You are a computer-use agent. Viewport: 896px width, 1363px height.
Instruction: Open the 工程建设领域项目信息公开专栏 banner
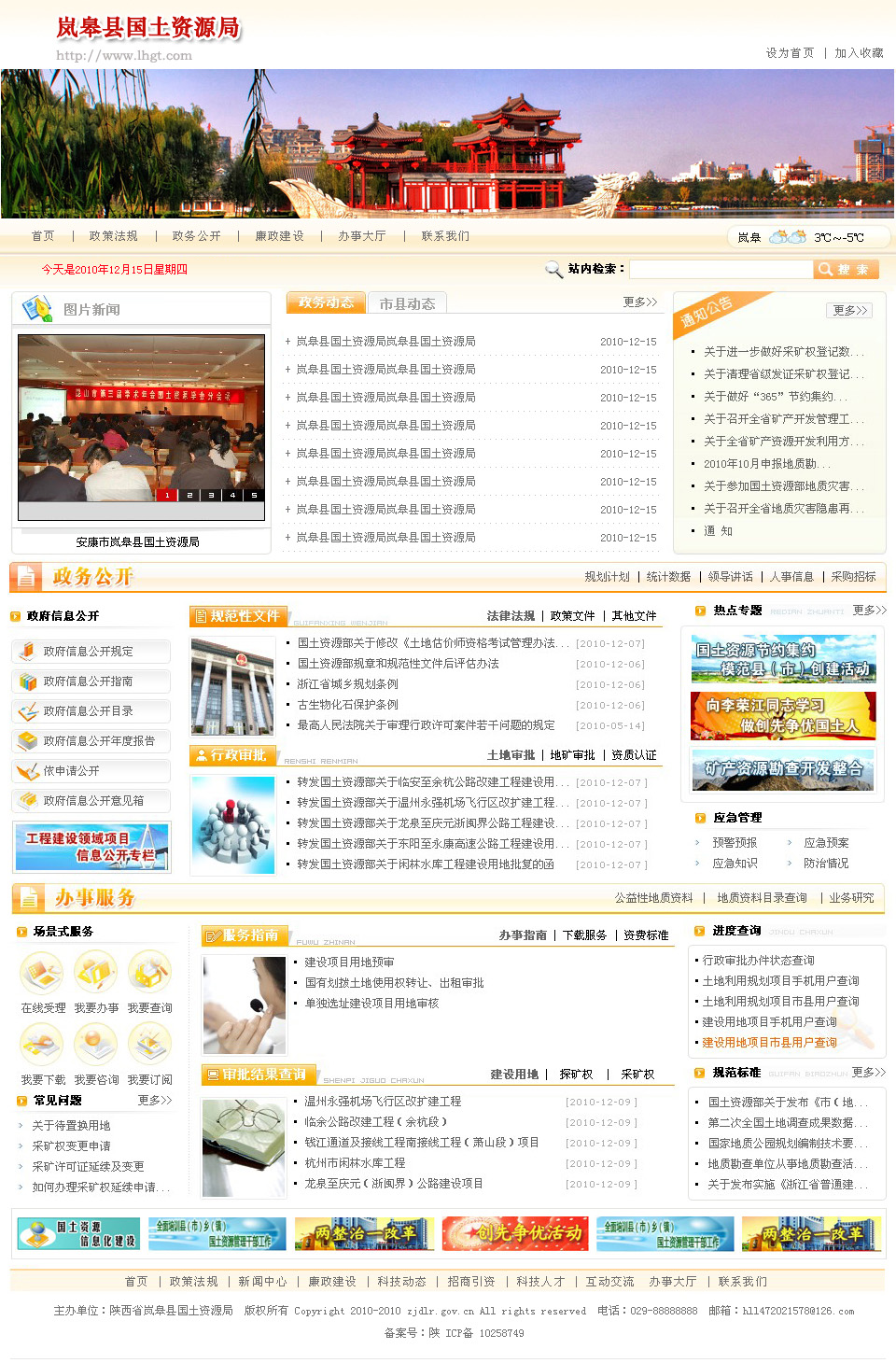coord(91,847)
